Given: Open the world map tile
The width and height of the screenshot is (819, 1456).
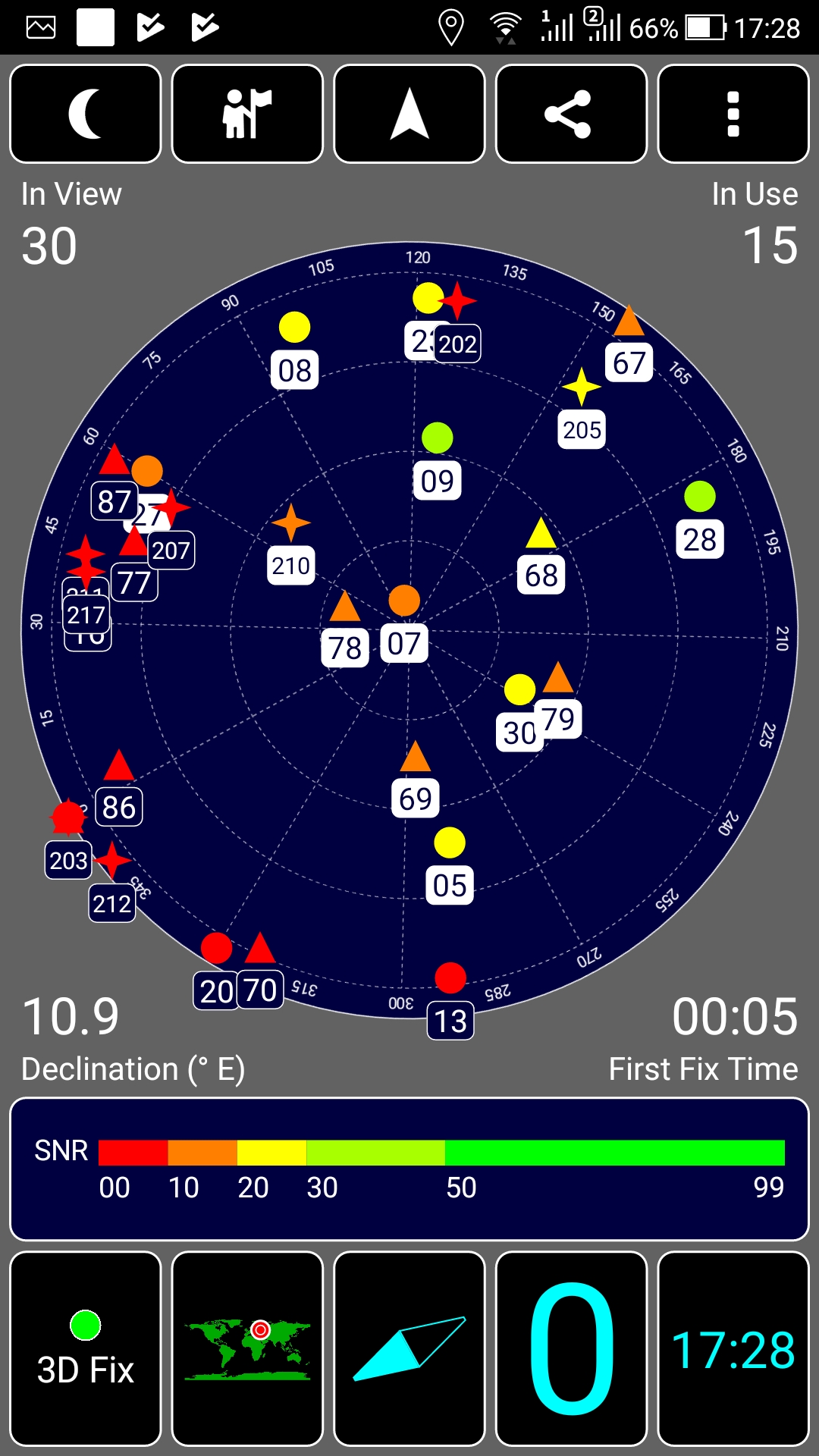Looking at the screenshot, I should [x=247, y=1349].
